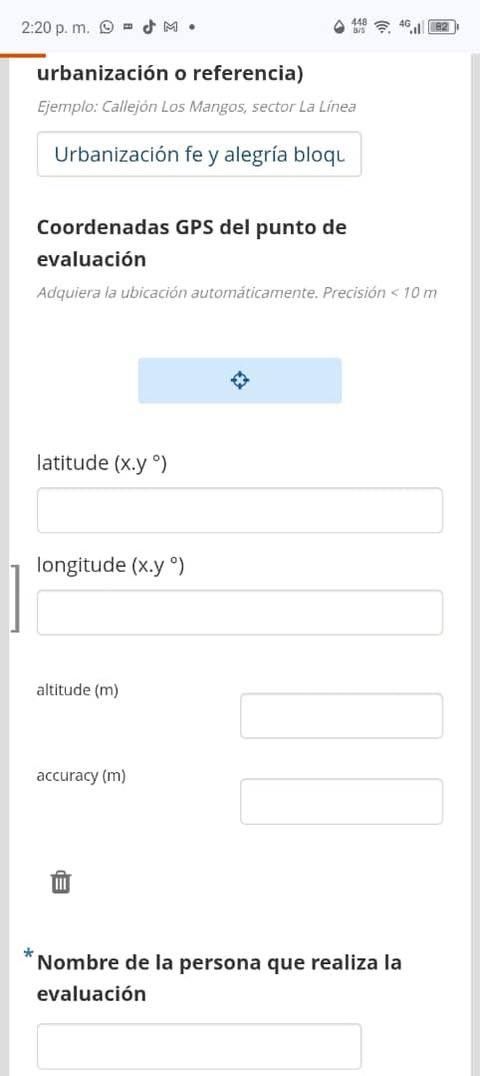Image resolution: width=480 pixels, height=1076 pixels.
Task: Enter the evaluator's name field
Action: tap(199, 1046)
